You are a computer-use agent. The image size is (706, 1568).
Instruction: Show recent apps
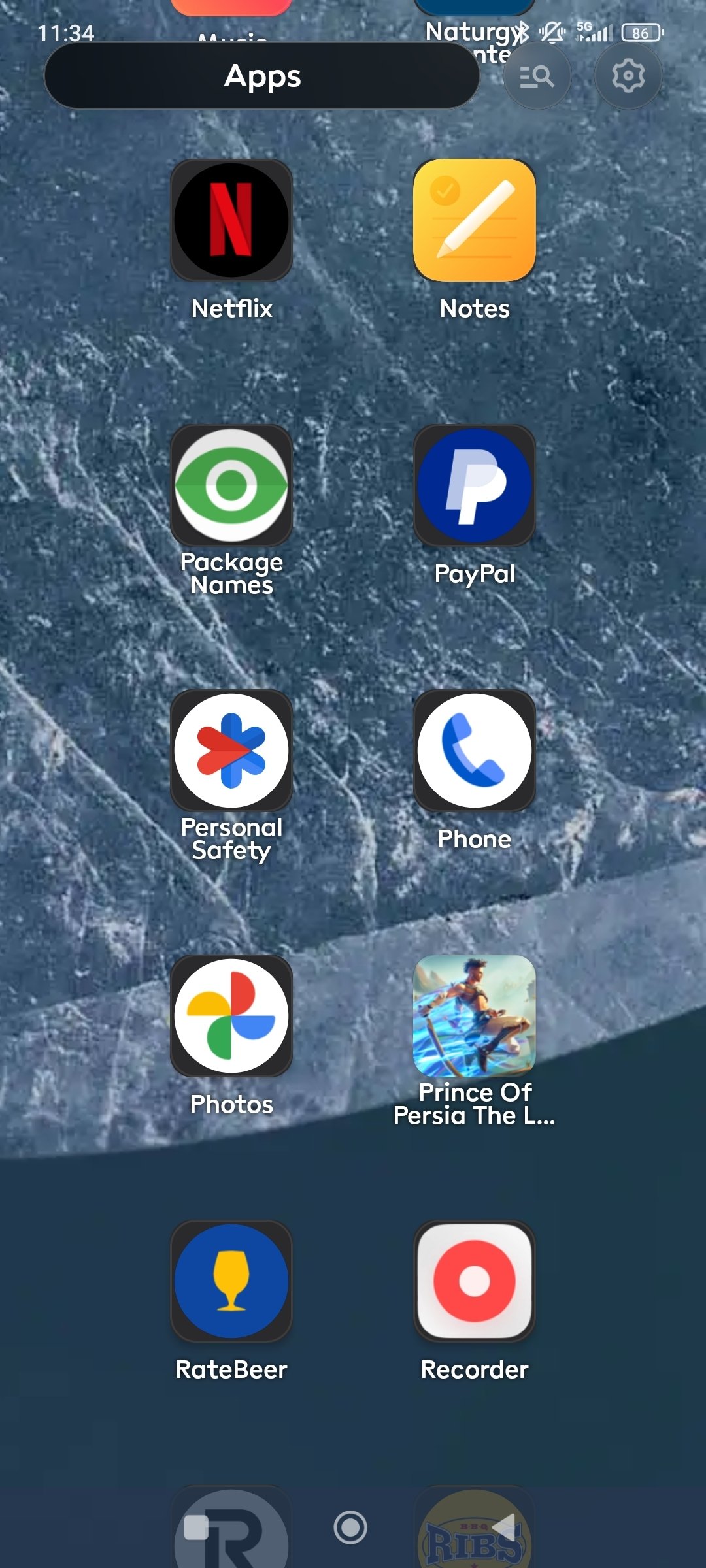tap(196, 1527)
